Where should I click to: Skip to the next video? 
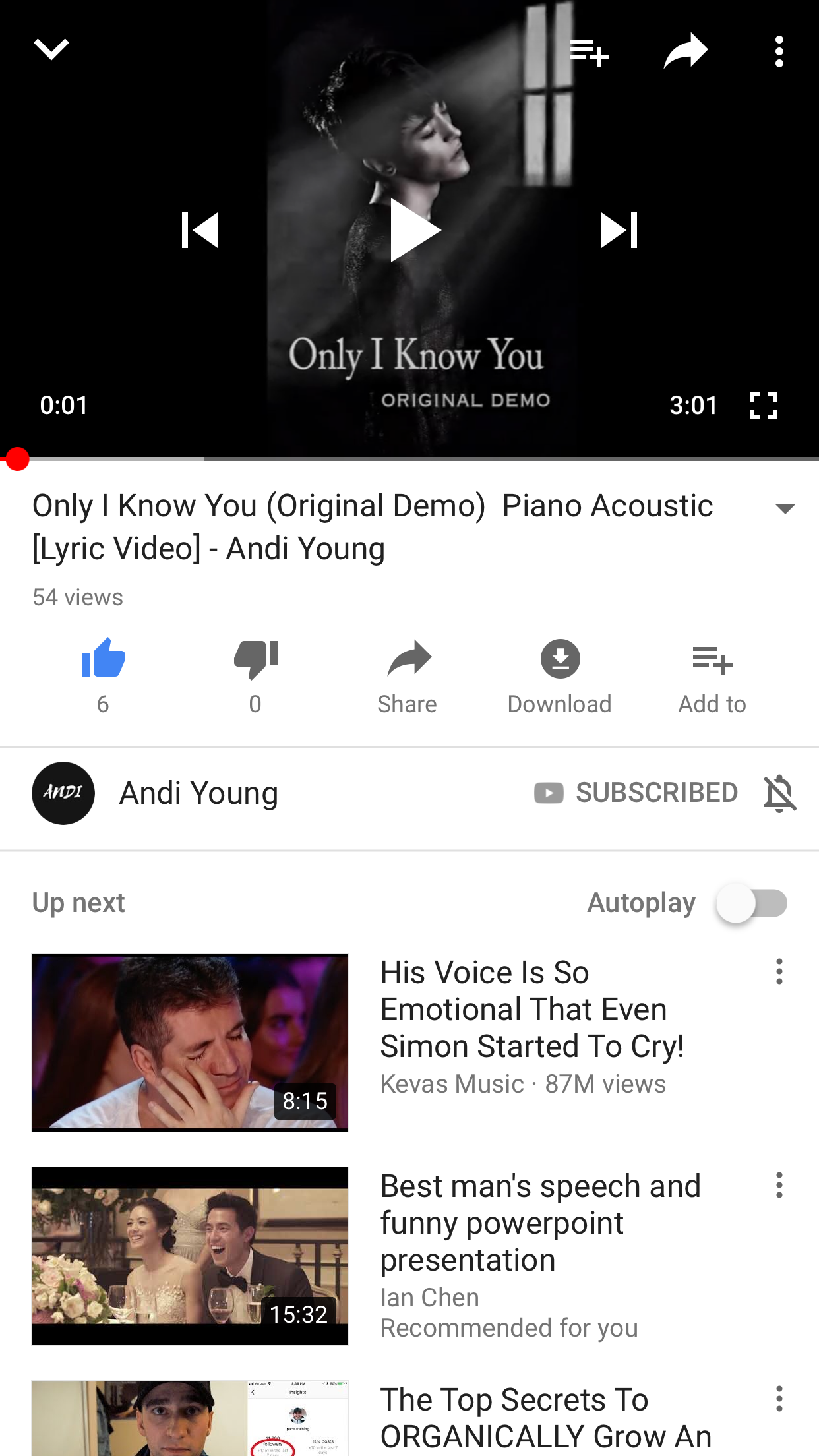coord(619,230)
